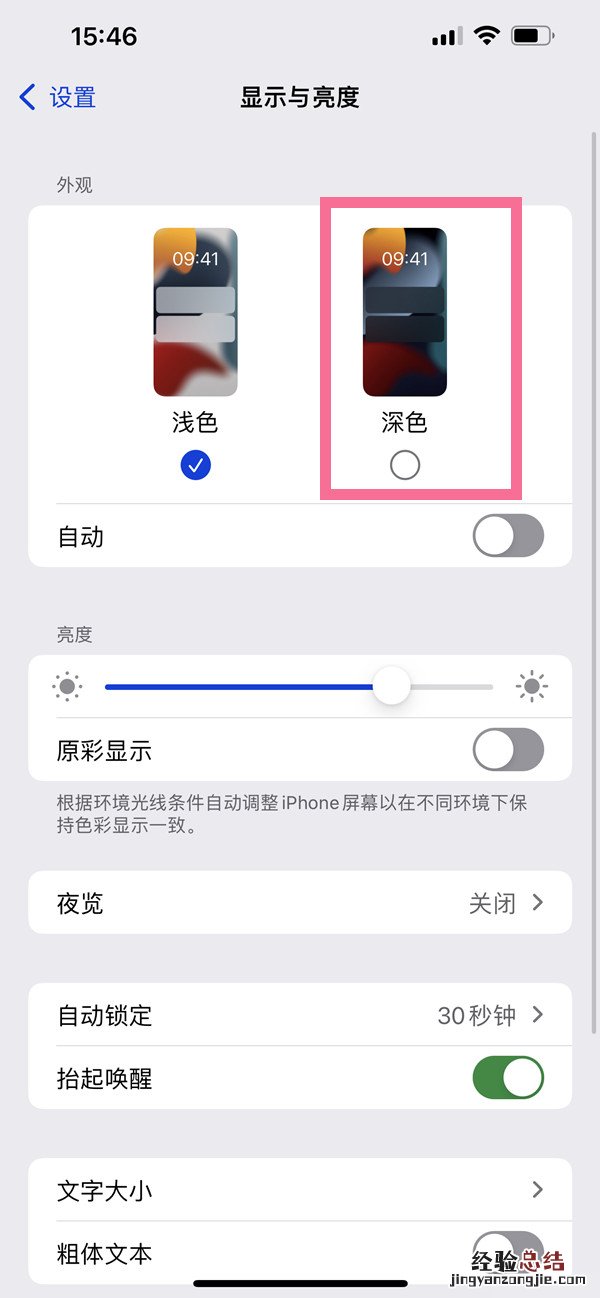
Task: Toggle the 粗体文本 switch
Action: point(507,1250)
